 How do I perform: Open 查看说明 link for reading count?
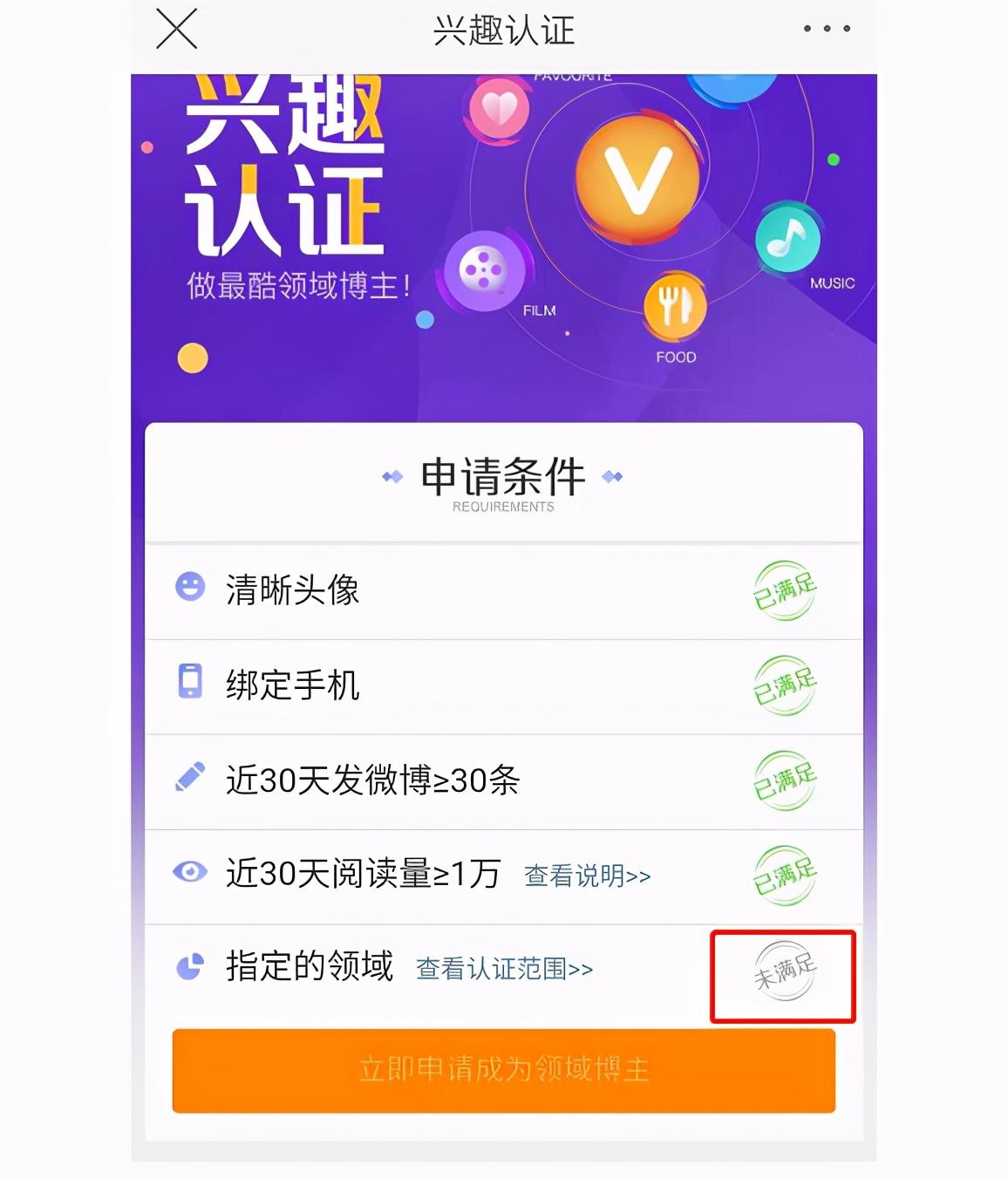click(x=587, y=876)
